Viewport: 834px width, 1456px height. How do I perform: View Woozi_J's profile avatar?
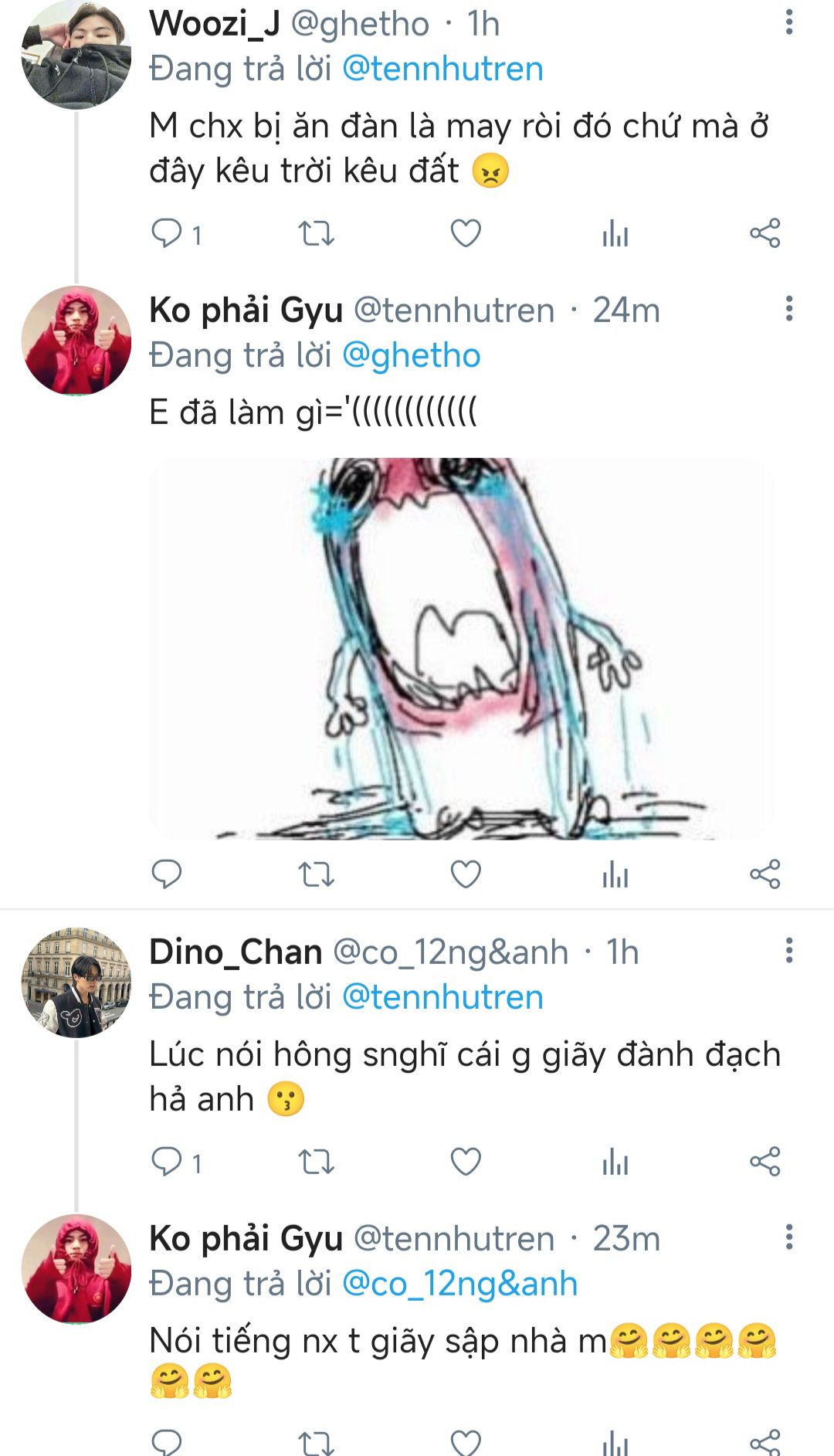point(76,54)
